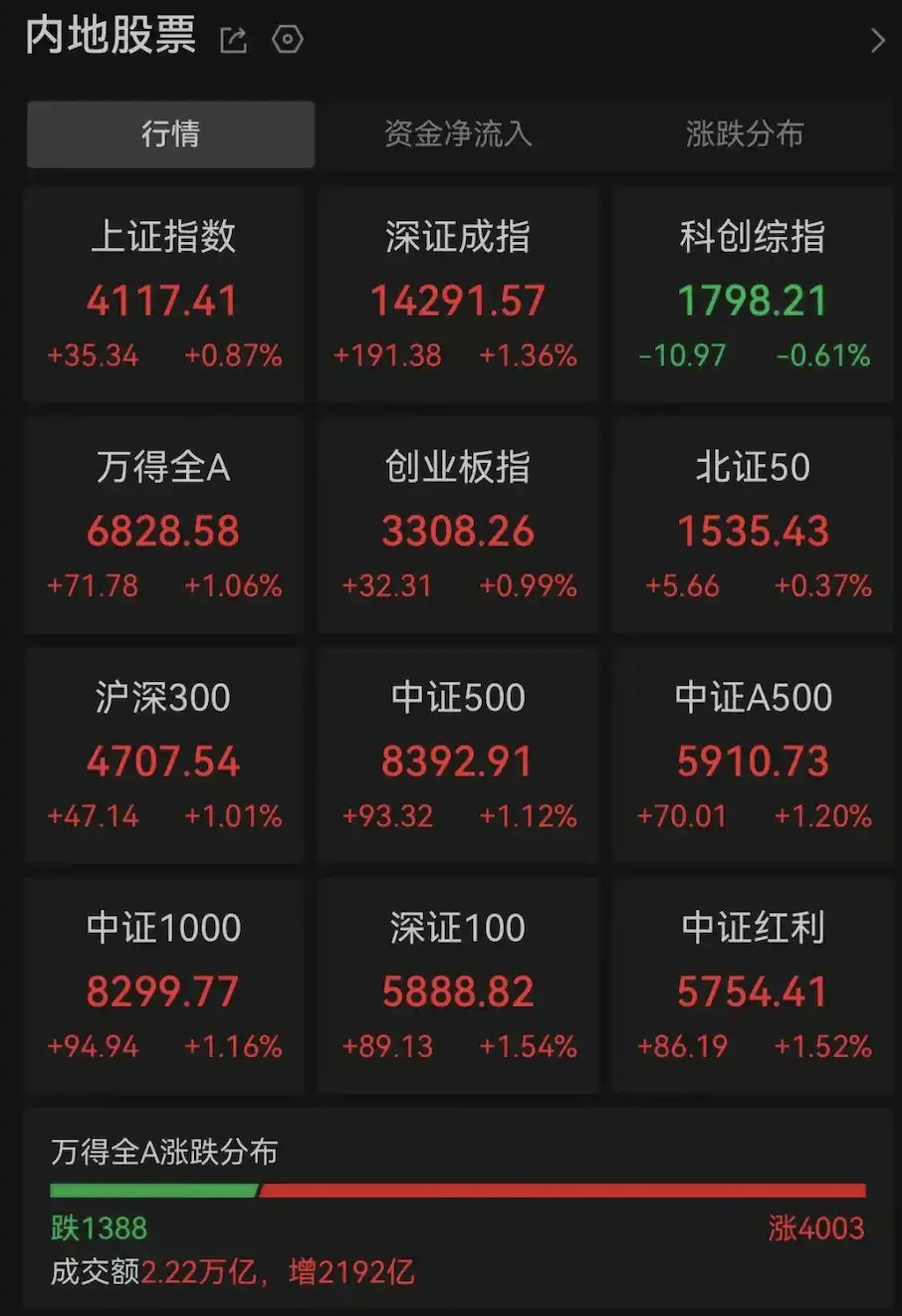View the 科创综指 index card

click(x=753, y=296)
